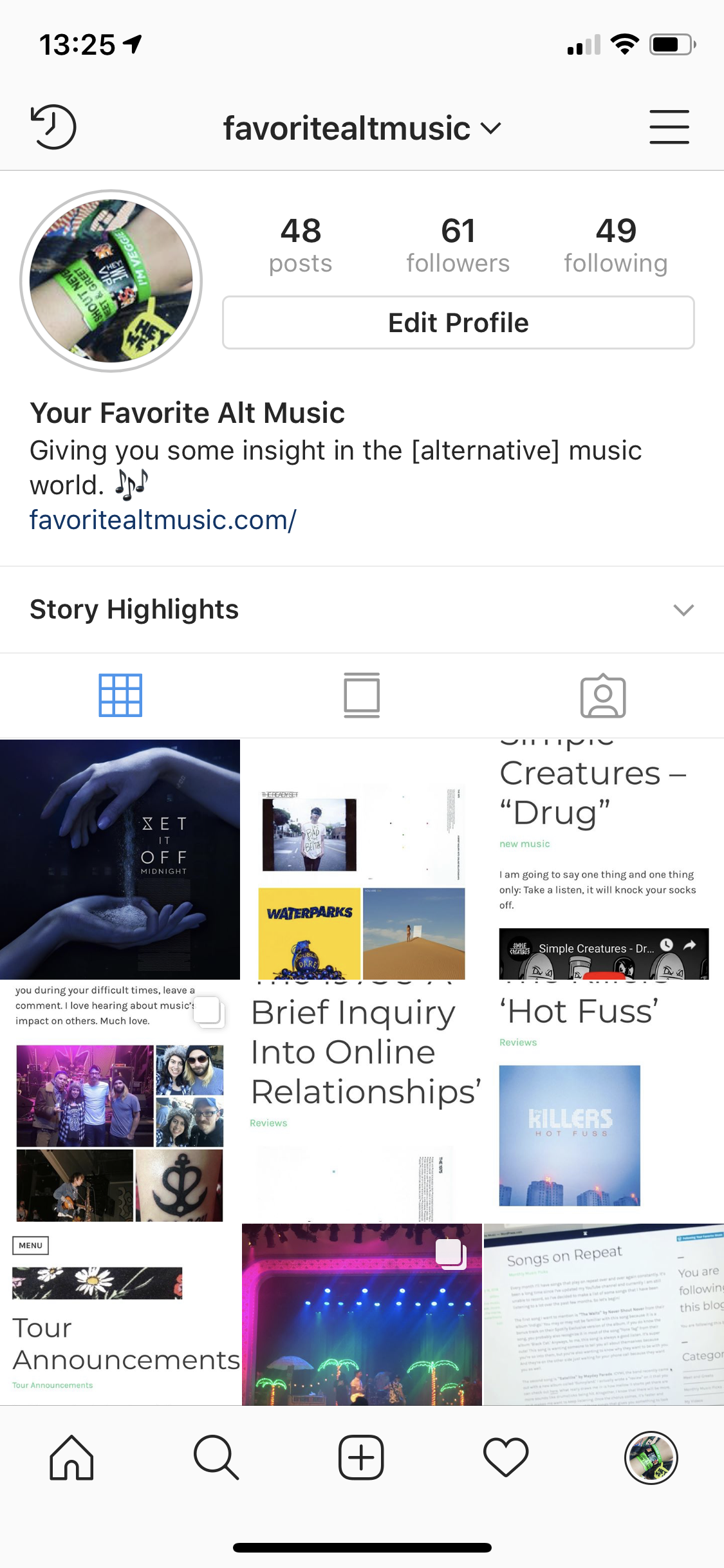Open the hamburger menu
724x1568 pixels.
(669, 127)
